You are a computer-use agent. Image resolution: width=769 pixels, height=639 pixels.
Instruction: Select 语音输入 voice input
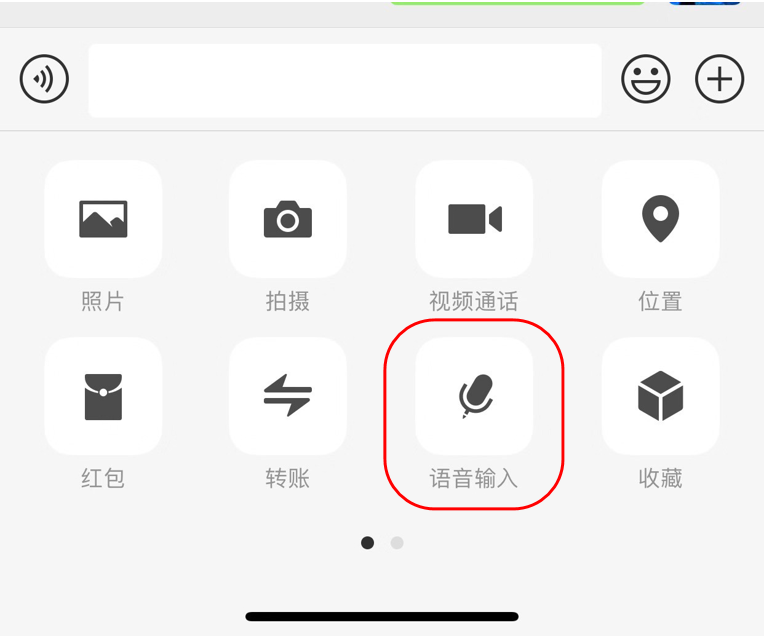click(474, 396)
